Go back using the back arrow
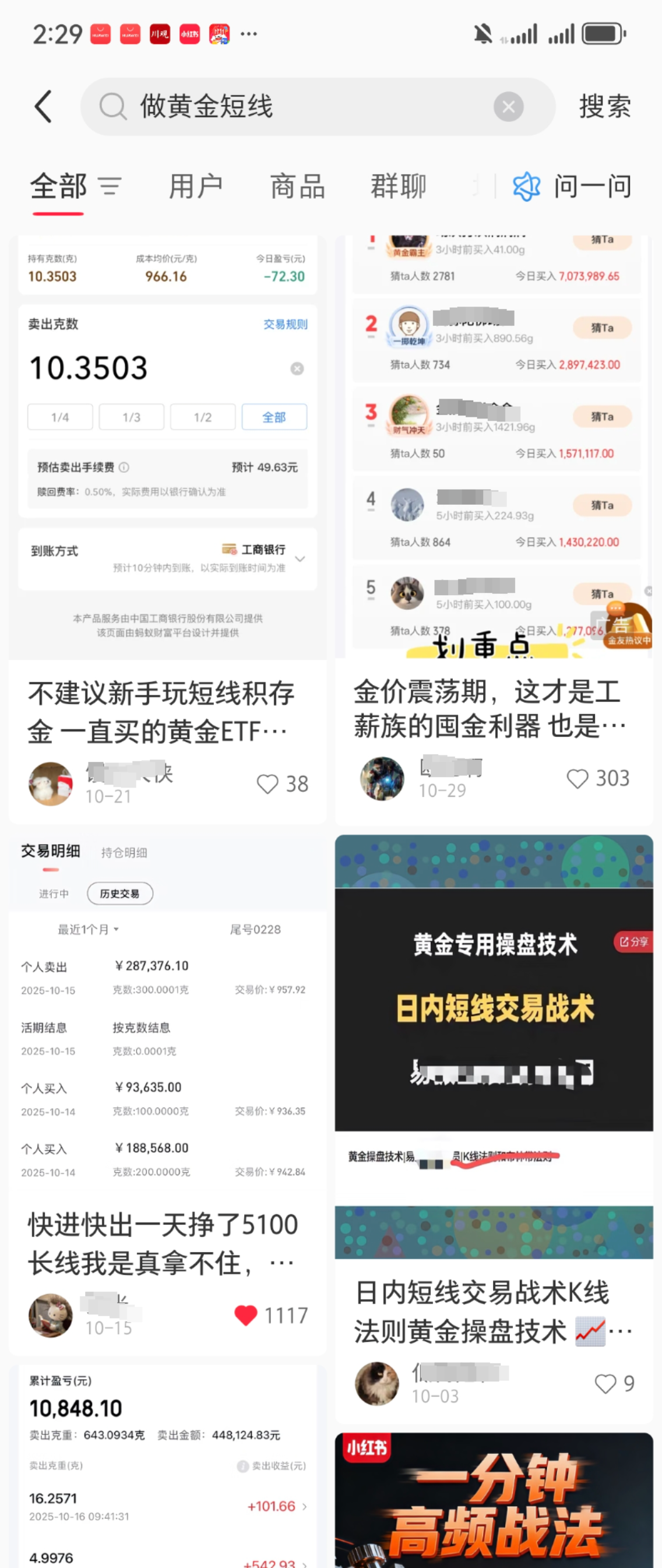The height and width of the screenshot is (1568, 662). [43, 107]
